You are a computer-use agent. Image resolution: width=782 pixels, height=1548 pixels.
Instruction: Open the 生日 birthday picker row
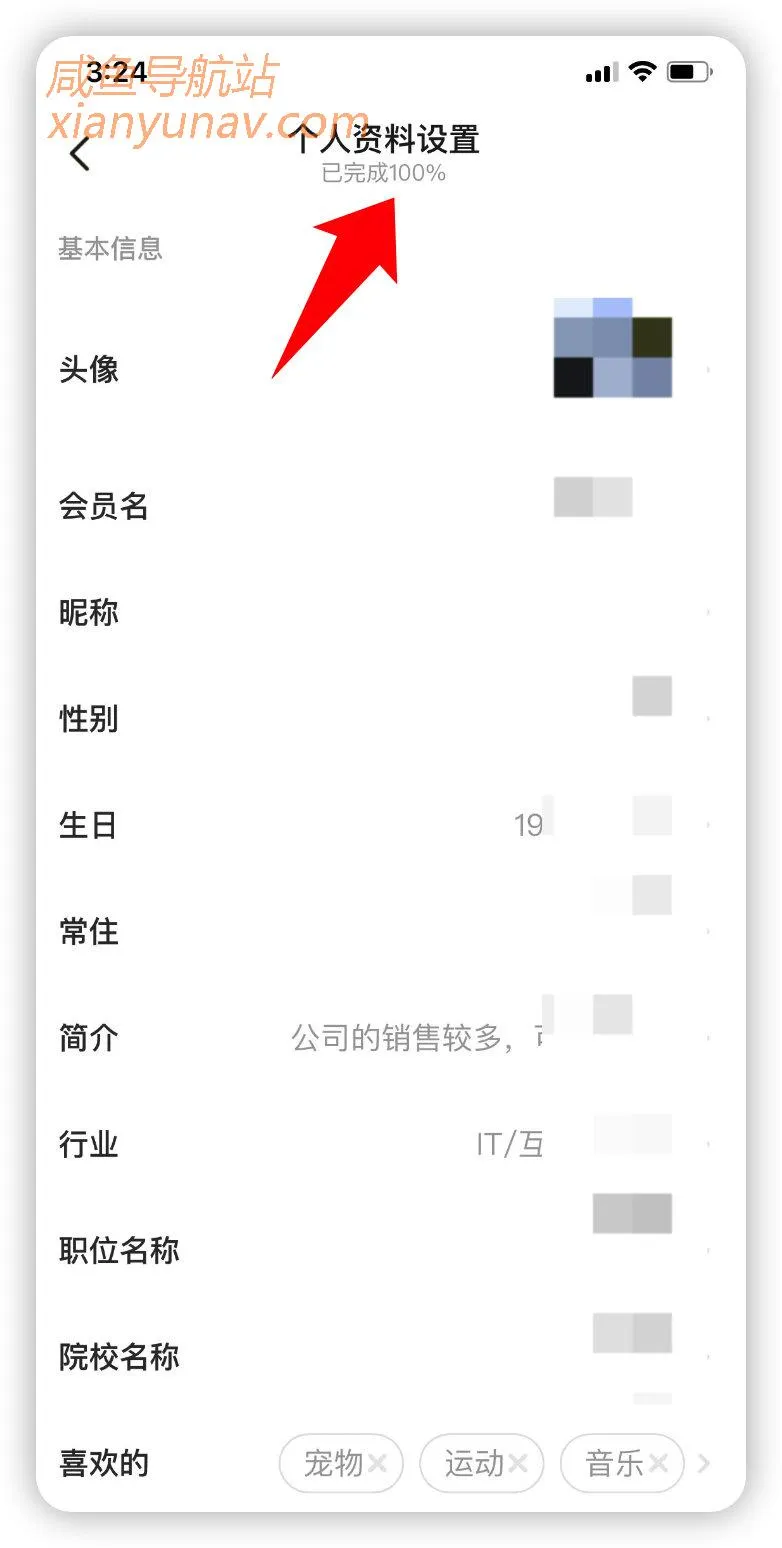coord(400,824)
